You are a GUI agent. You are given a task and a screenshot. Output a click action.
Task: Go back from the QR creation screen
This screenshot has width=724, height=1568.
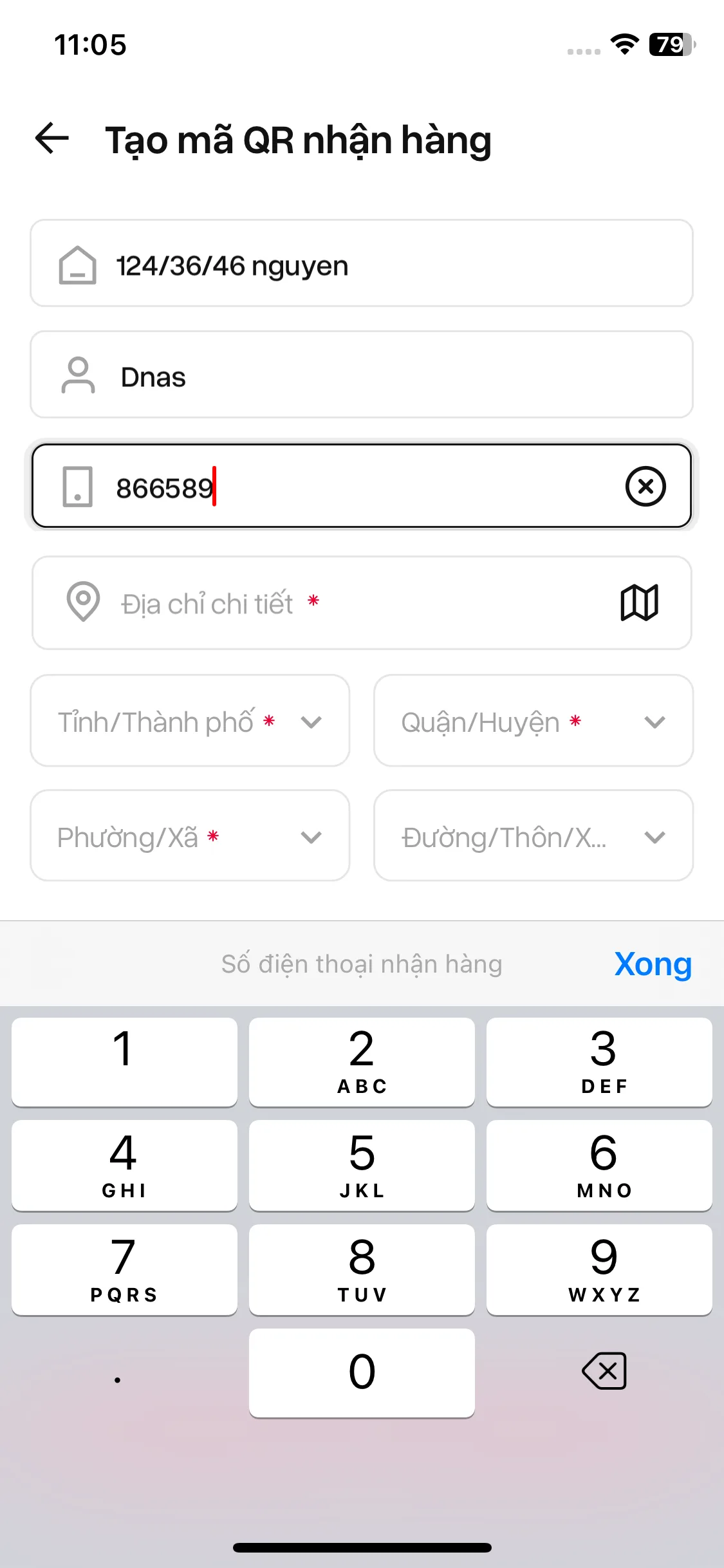pos(51,138)
